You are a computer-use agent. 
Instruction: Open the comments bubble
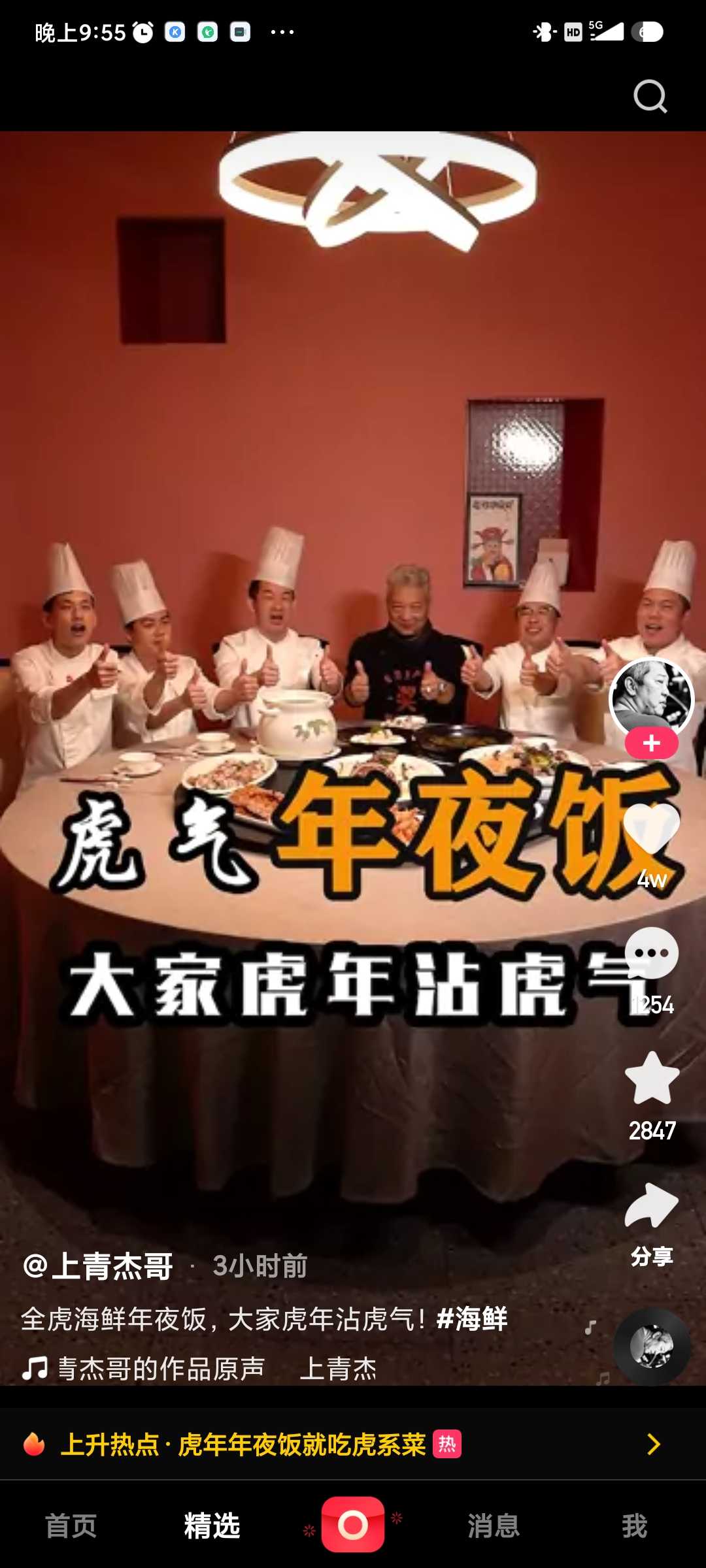[651, 953]
